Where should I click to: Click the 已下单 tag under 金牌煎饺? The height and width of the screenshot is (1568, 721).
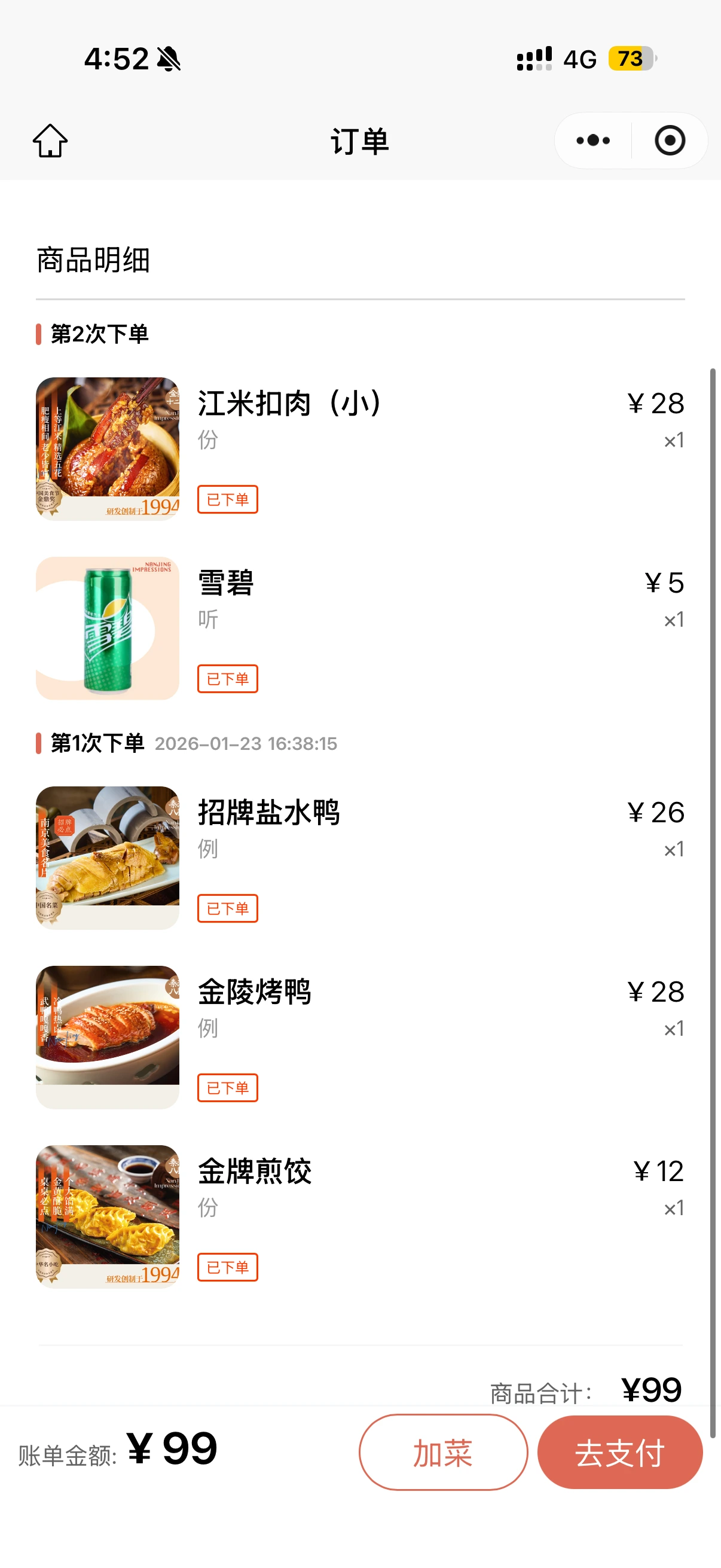228,1267
